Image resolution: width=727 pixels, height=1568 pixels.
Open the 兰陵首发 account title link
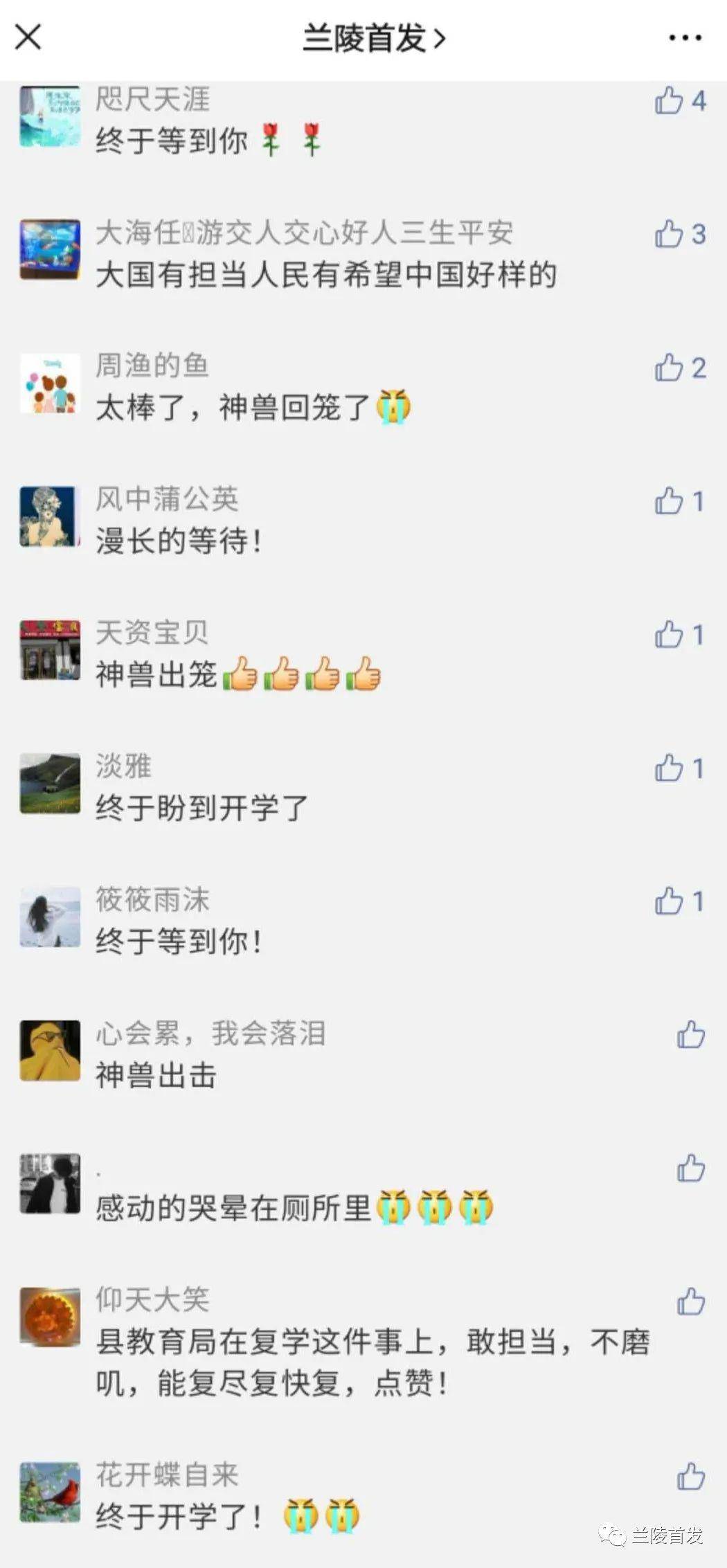[374, 38]
